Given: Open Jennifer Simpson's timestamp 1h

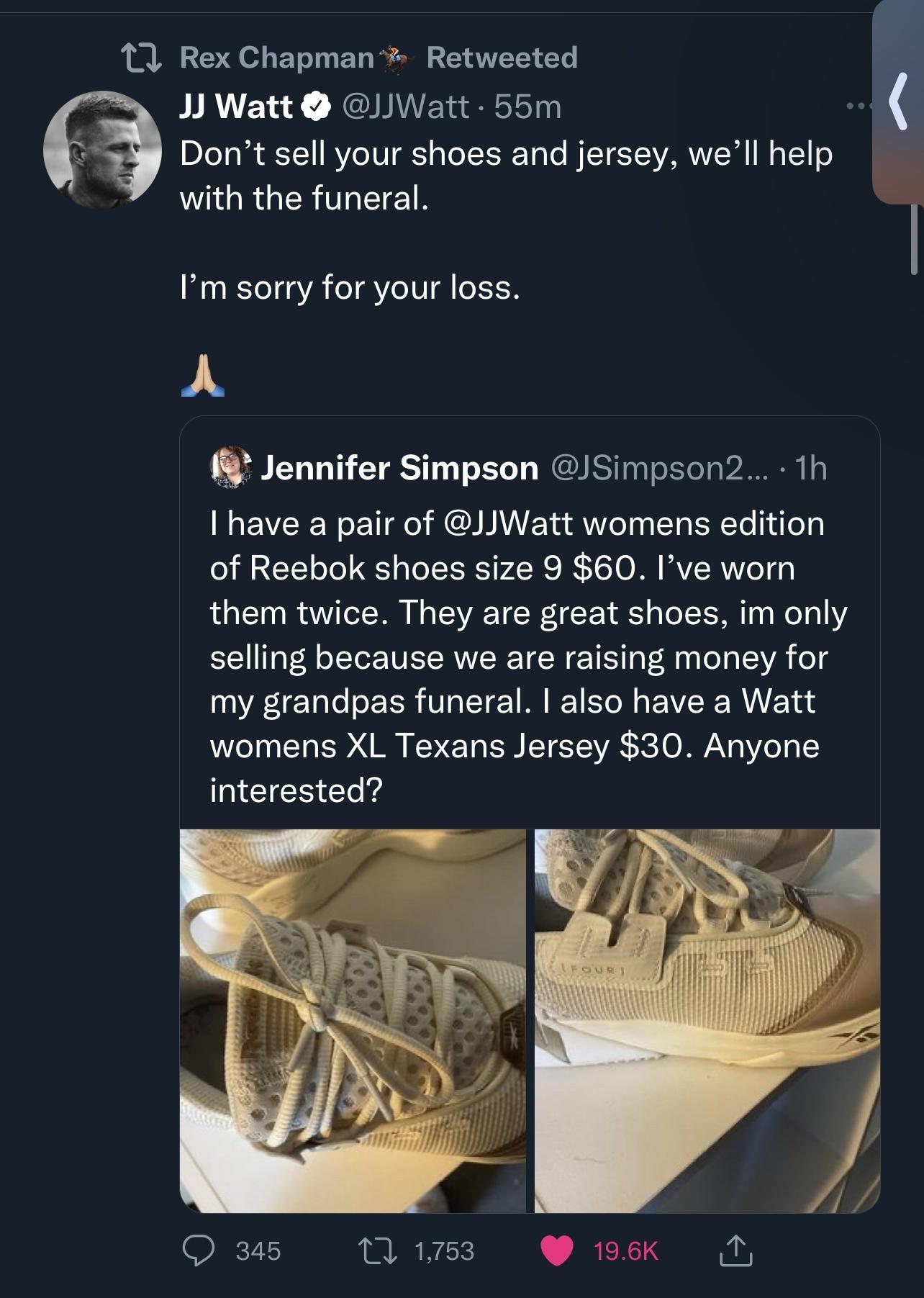Looking at the screenshot, I should pos(812,469).
